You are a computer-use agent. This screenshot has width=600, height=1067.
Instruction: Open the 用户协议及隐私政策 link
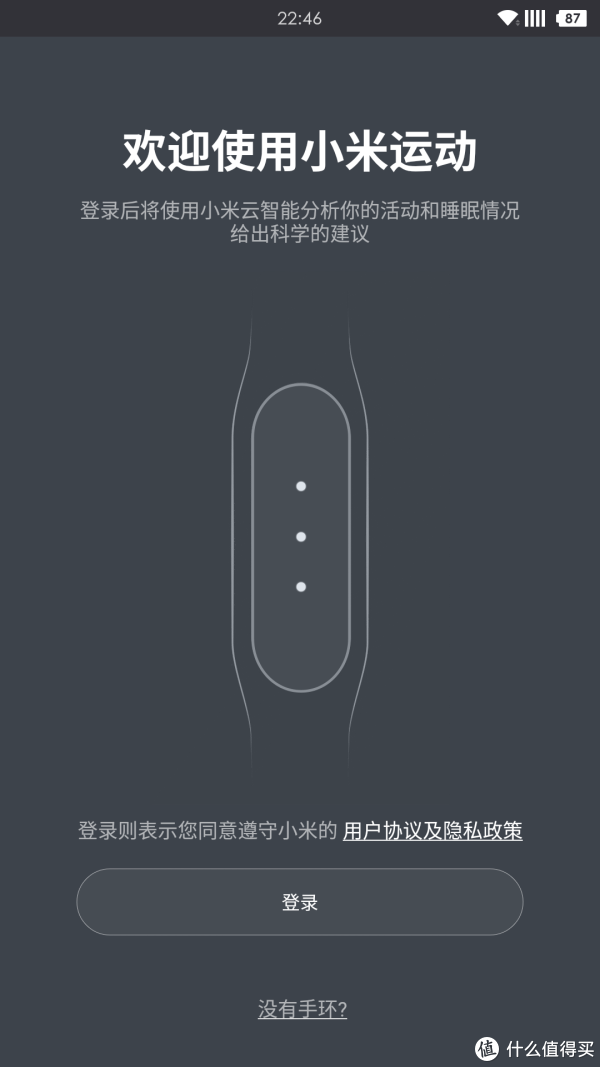[433, 831]
